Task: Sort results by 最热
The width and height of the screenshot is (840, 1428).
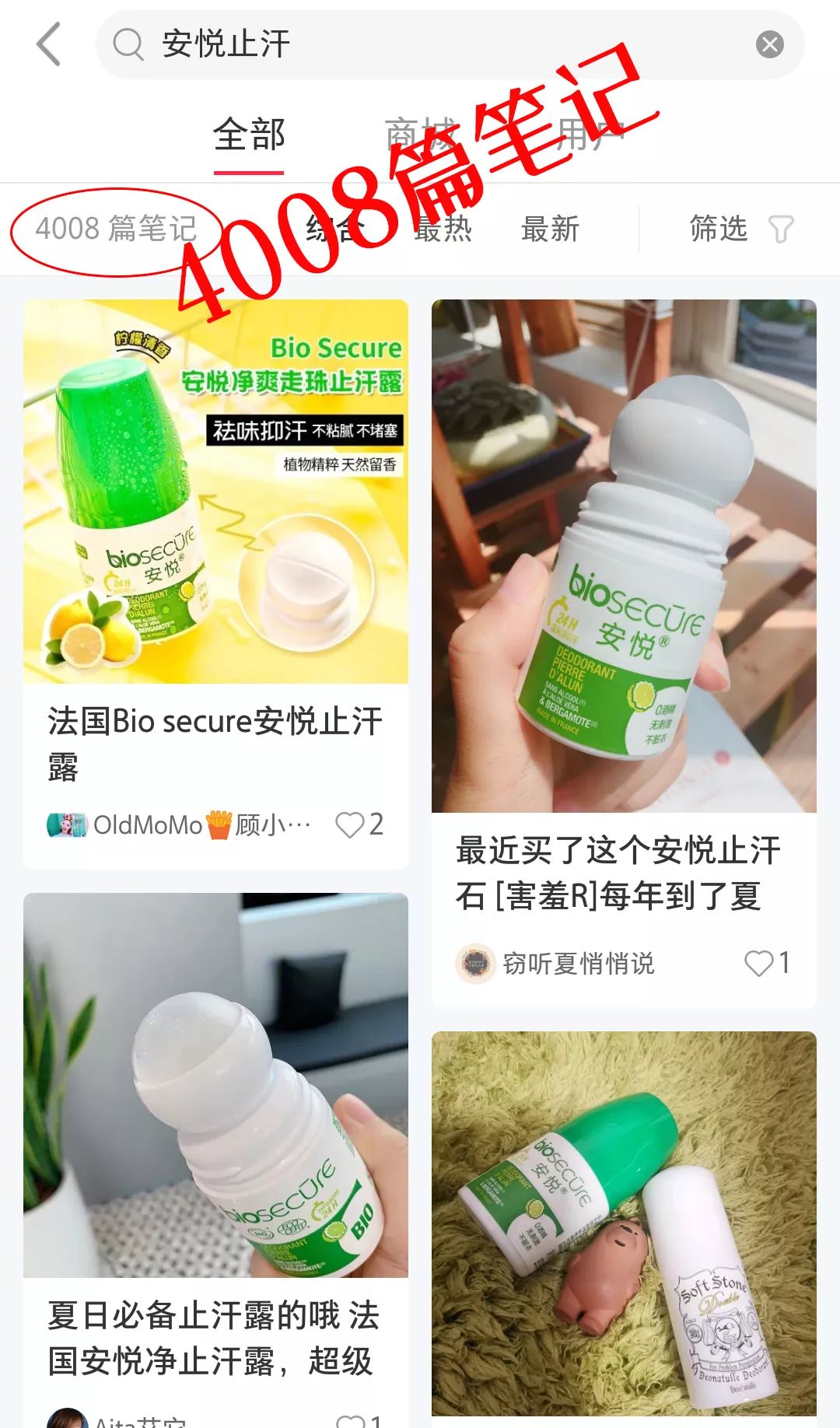Action: tap(443, 229)
